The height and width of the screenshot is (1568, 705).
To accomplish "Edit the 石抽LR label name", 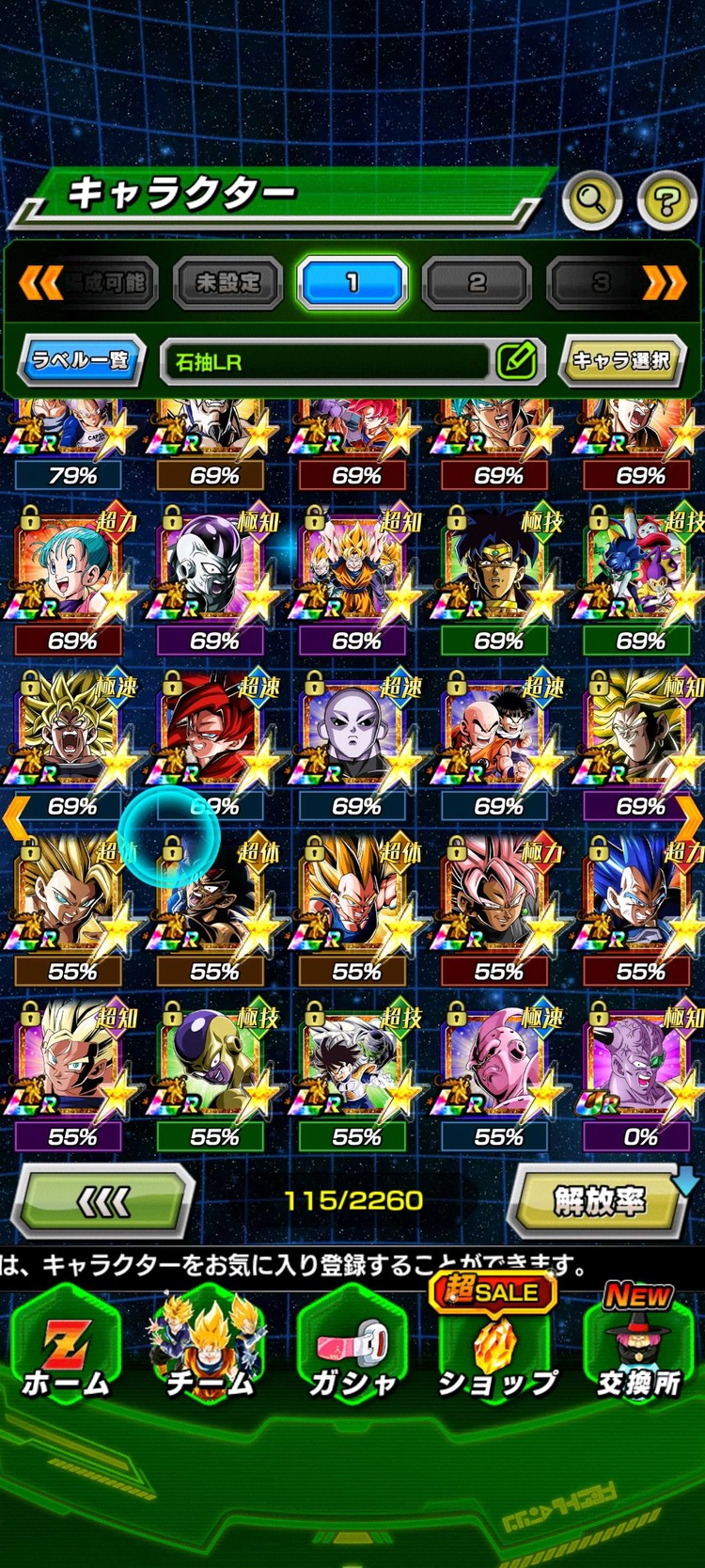I will (516, 360).
